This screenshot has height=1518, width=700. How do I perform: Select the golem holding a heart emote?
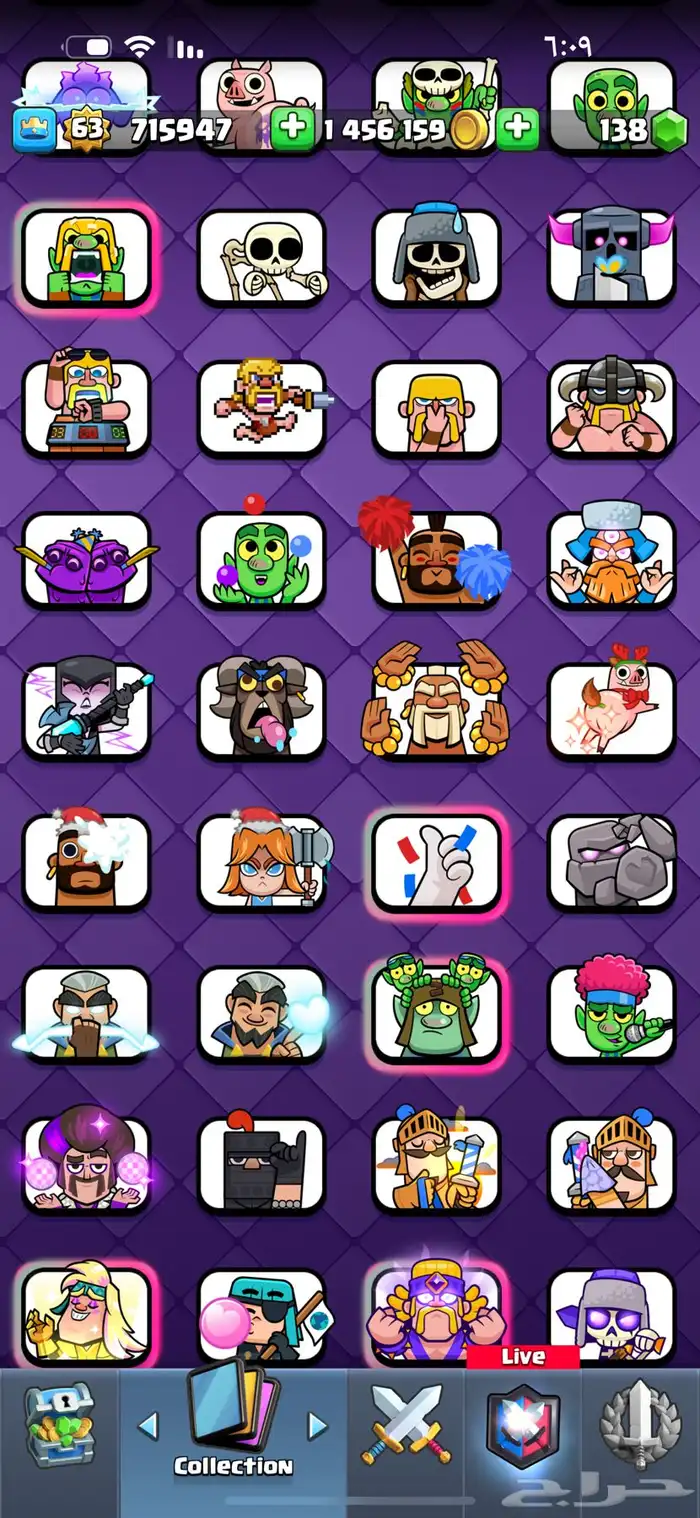click(611, 862)
